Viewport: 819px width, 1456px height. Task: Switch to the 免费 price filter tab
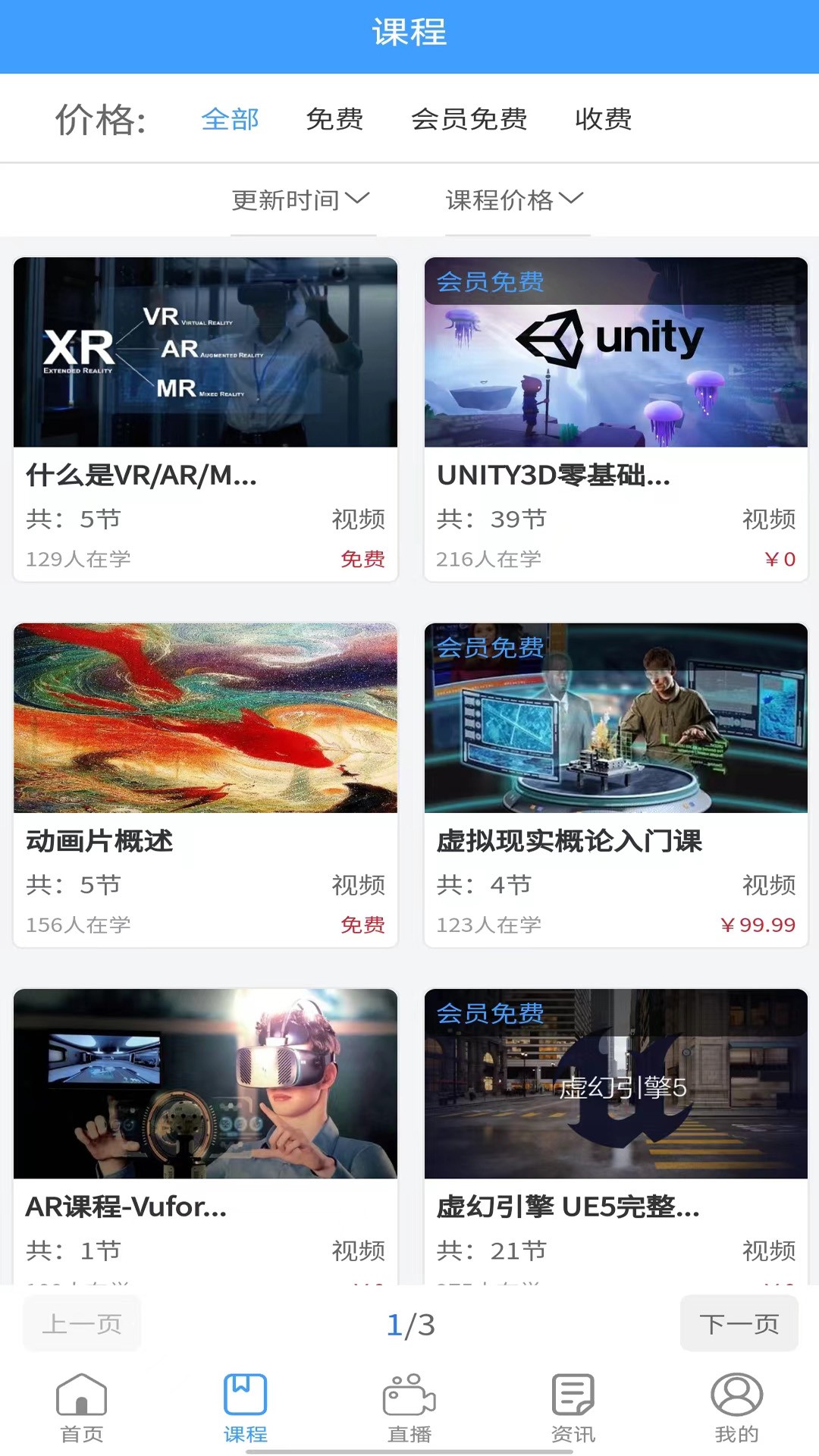(x=336, y=119)
